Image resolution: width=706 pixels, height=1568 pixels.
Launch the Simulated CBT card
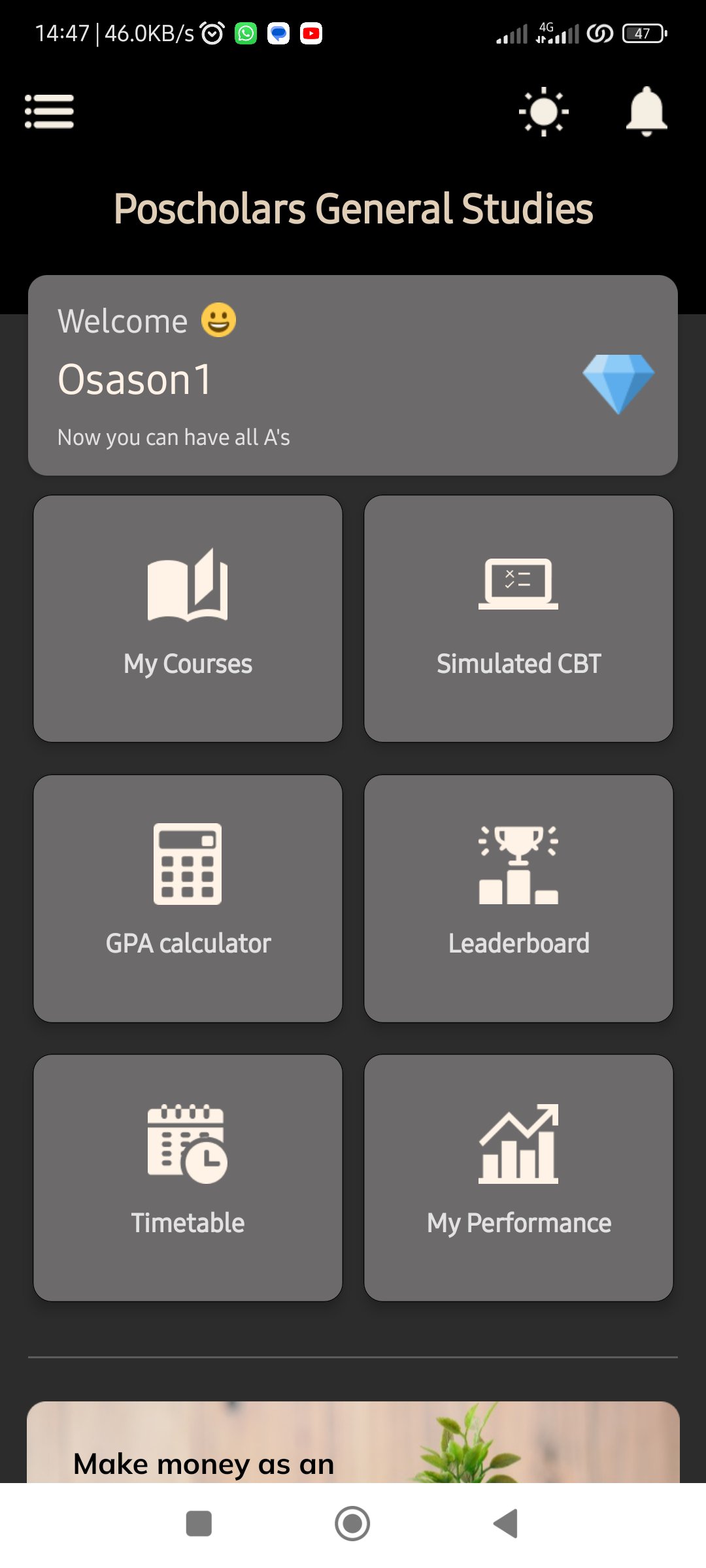[518, 618]
